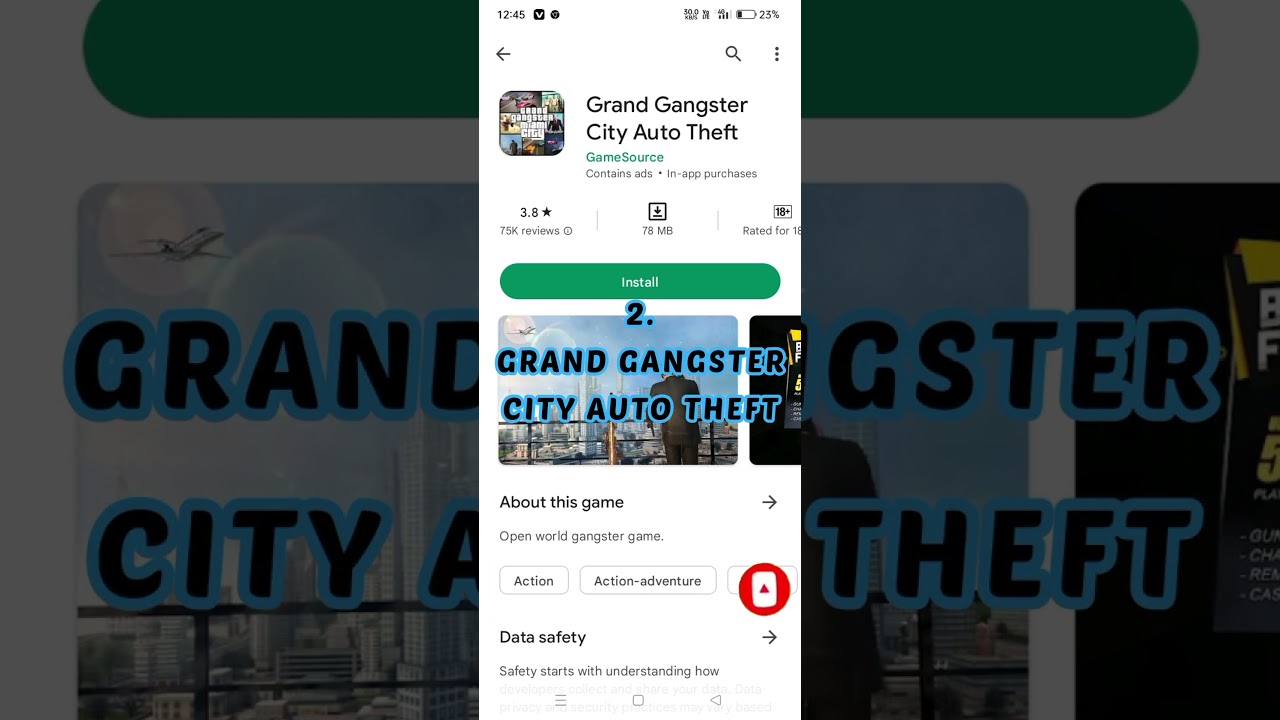Expand About this game arrow
This screenshot has height=720, width=1280.
(x=769, y=502)
